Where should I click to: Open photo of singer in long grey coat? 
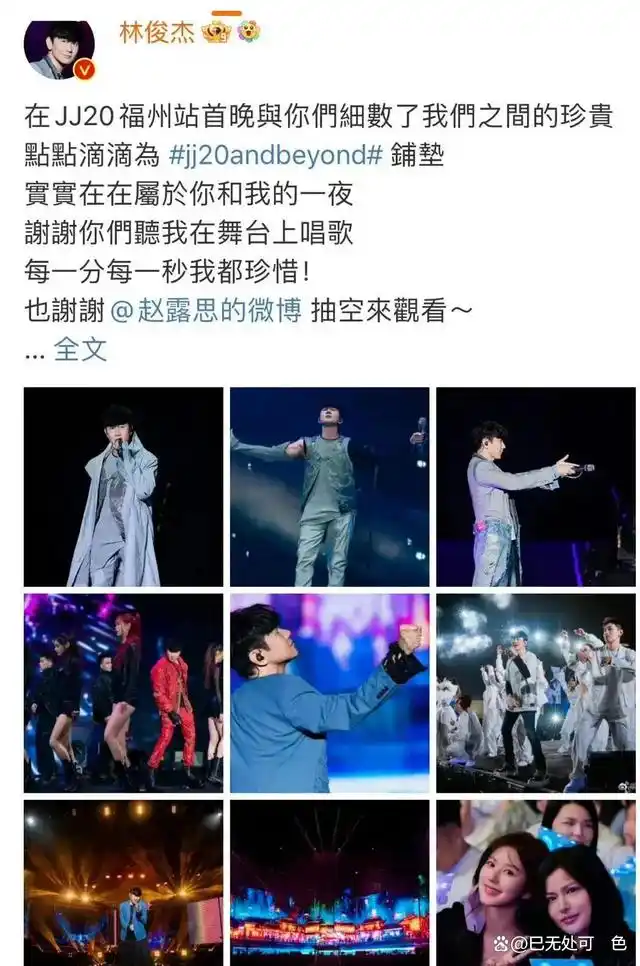click(123, 487)
